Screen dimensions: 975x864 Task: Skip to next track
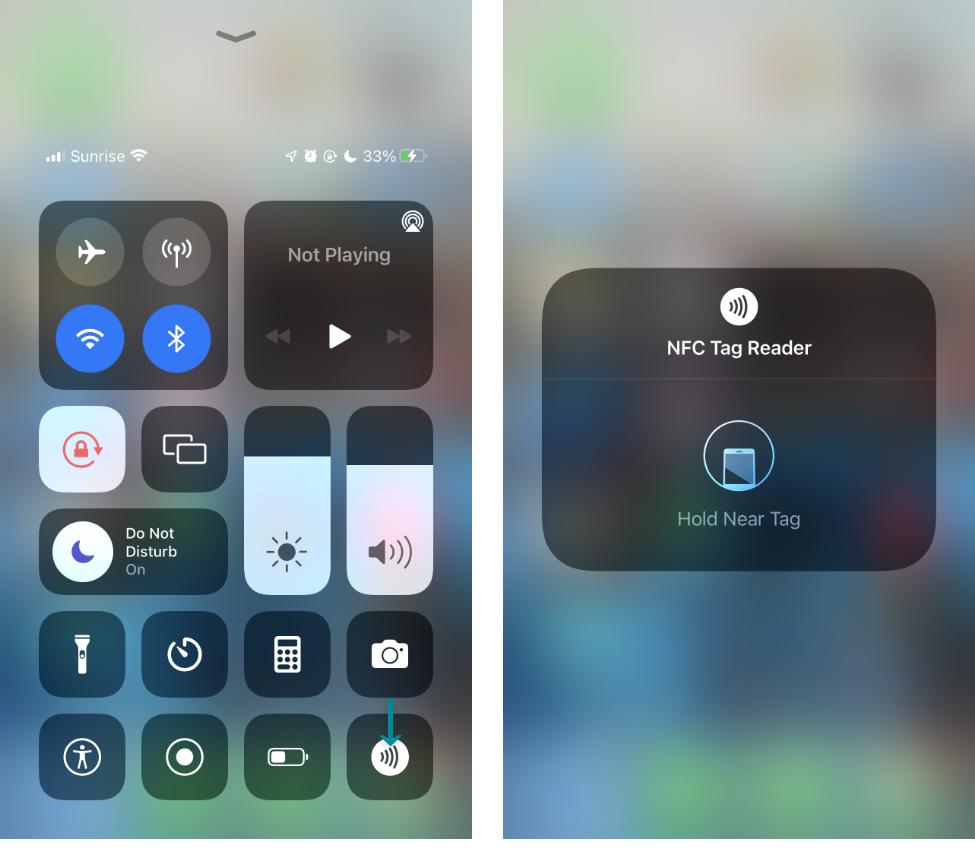click(x=399, y=336)
